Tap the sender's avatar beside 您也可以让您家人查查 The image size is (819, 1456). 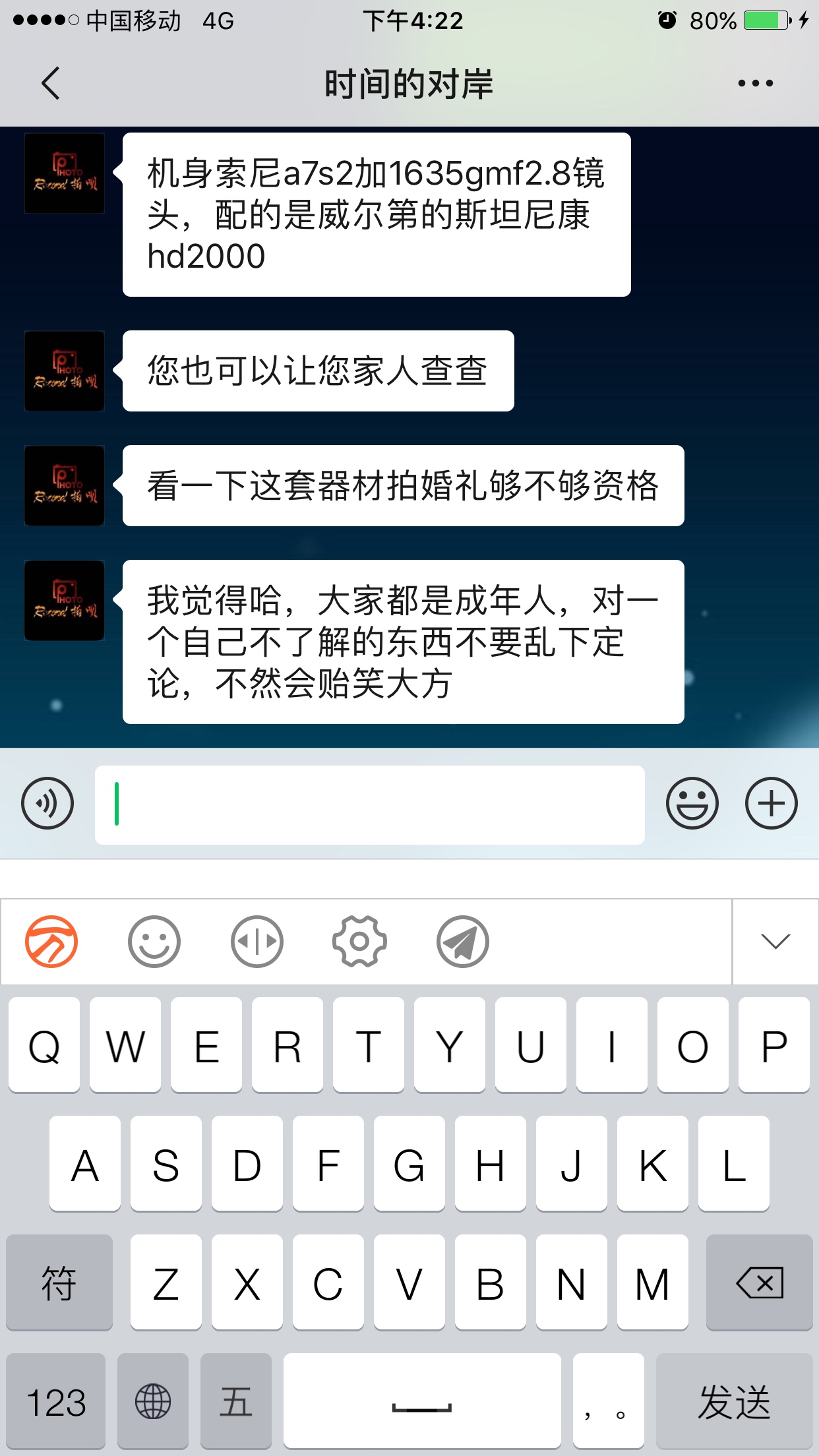click(65, 371)
